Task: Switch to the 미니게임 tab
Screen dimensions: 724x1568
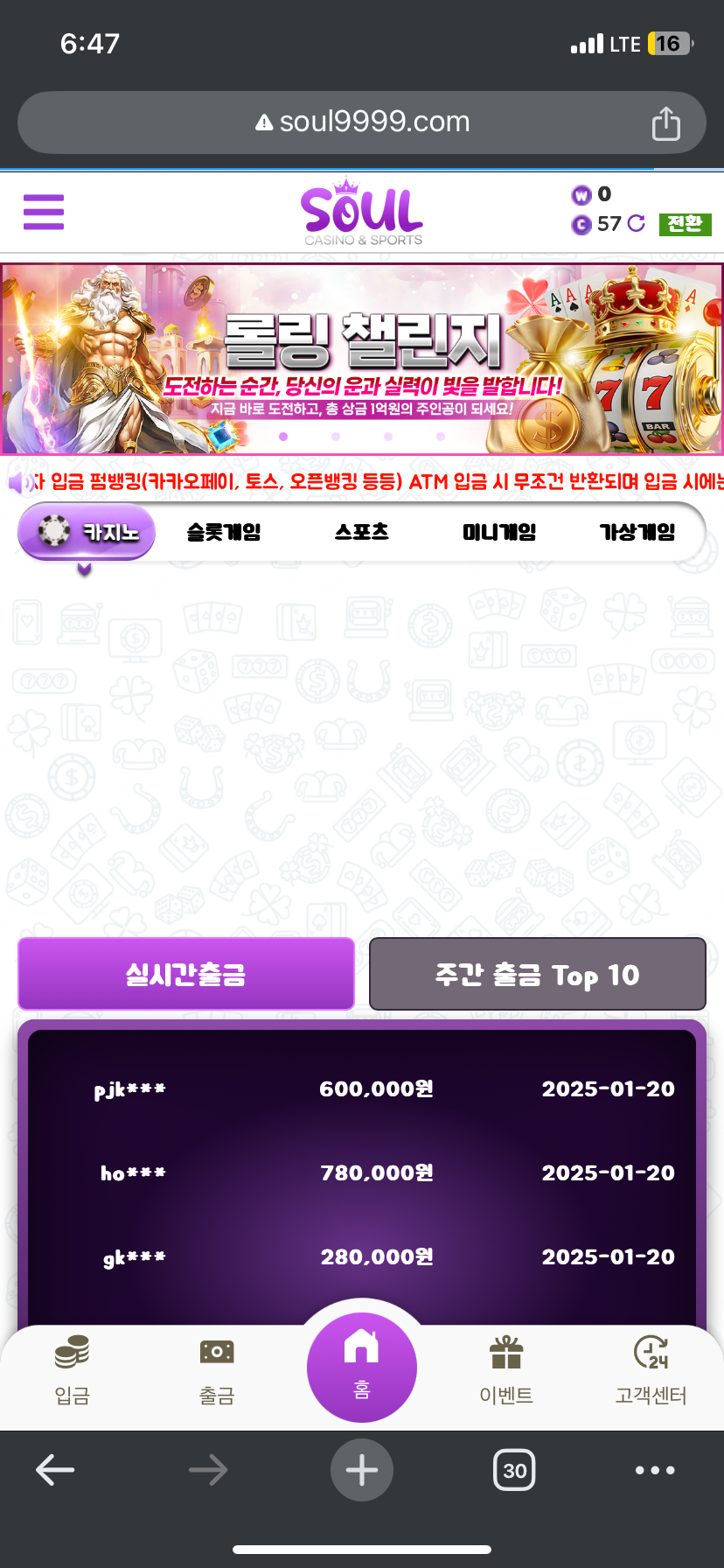Action: (499, 531)
